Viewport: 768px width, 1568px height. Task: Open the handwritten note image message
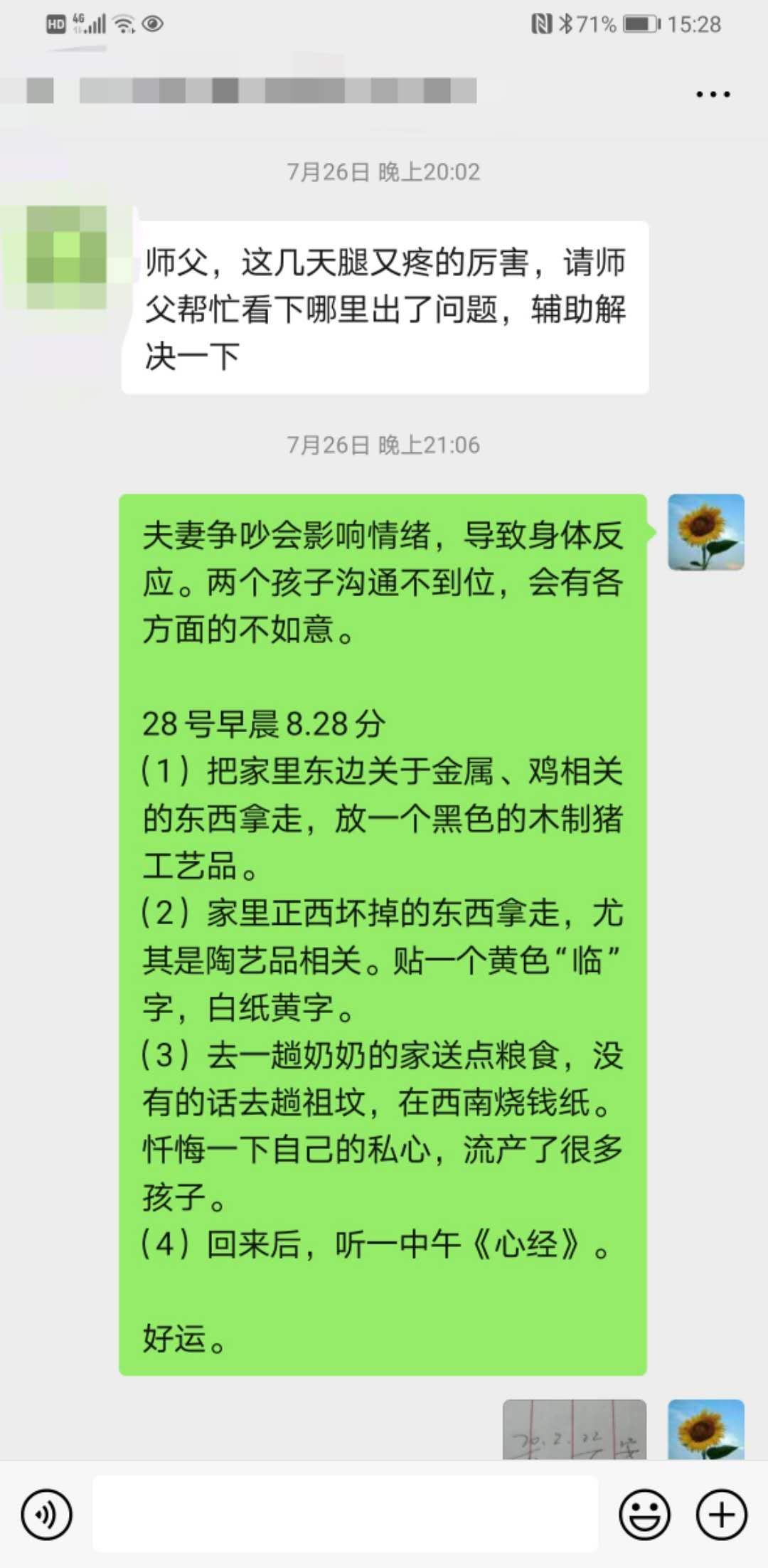(x=574, y=1430)
